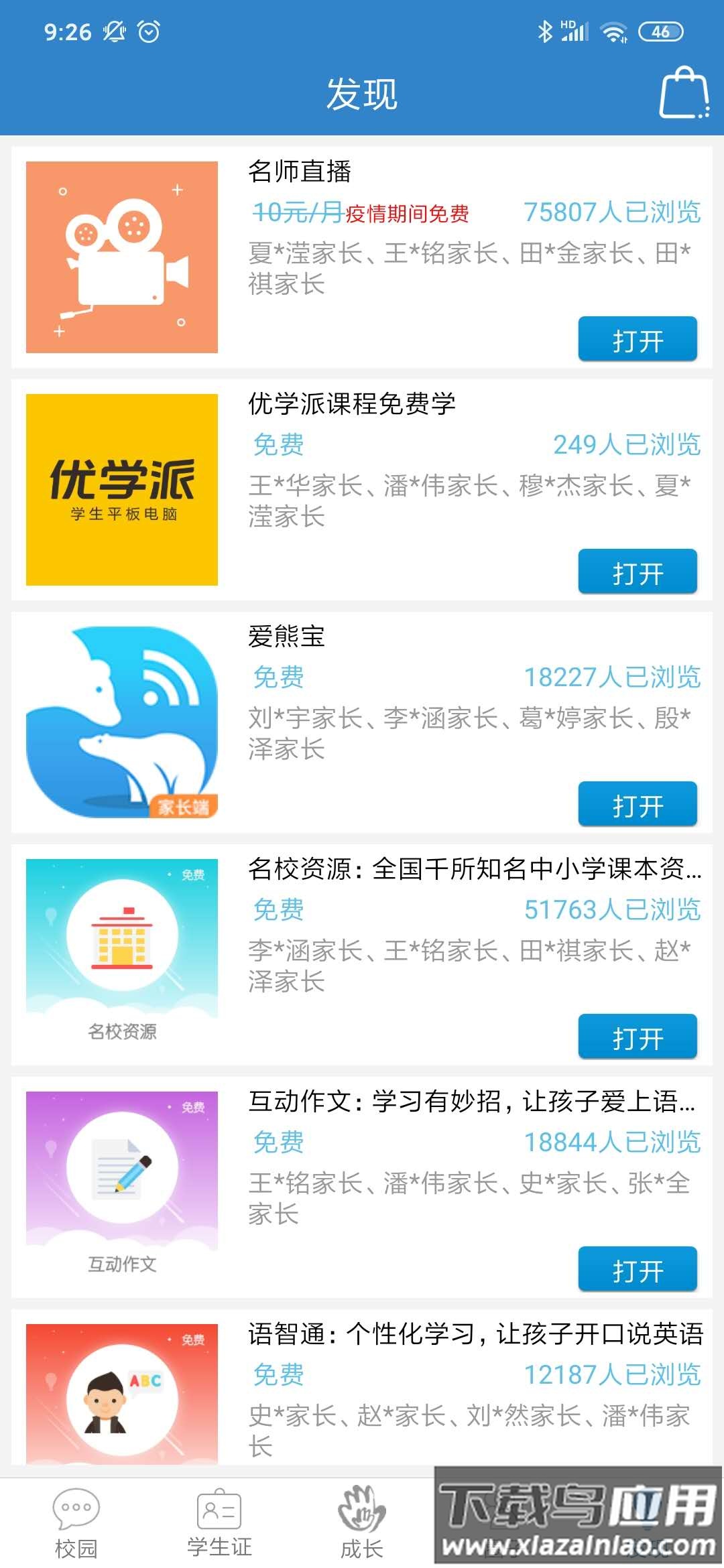Select the 优学派 yellow logo icon
The image size is (724, 1568).
[x=122, y=489]
